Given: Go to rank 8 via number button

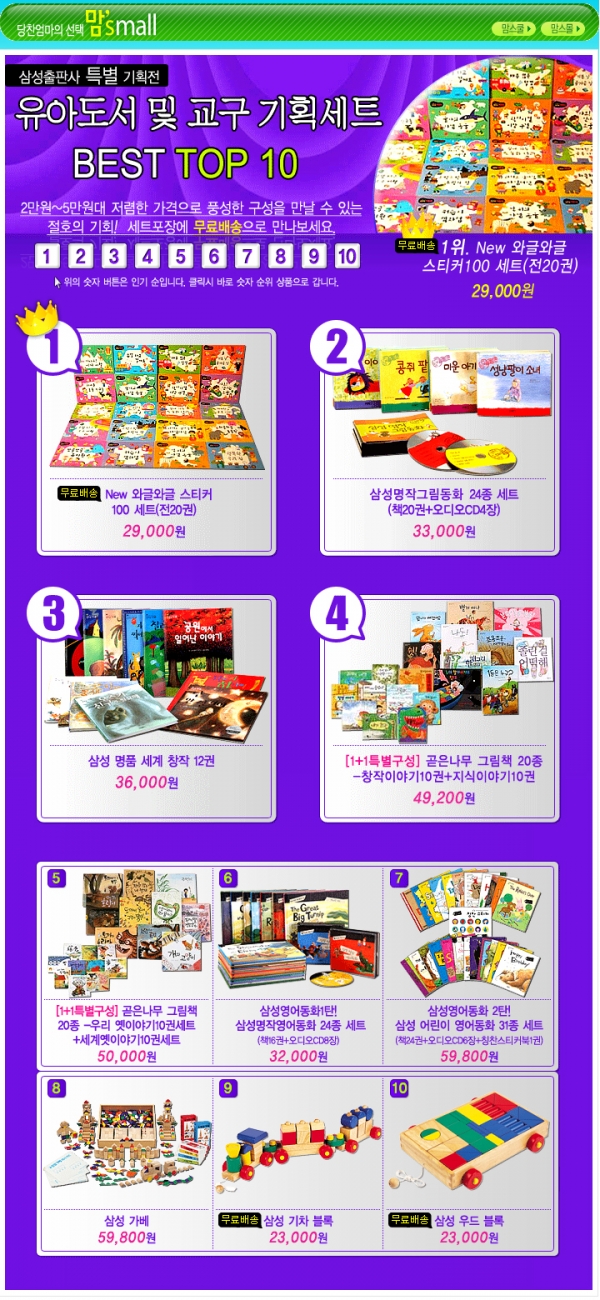Looking at the screenshot, I should [x=281, y=256].
